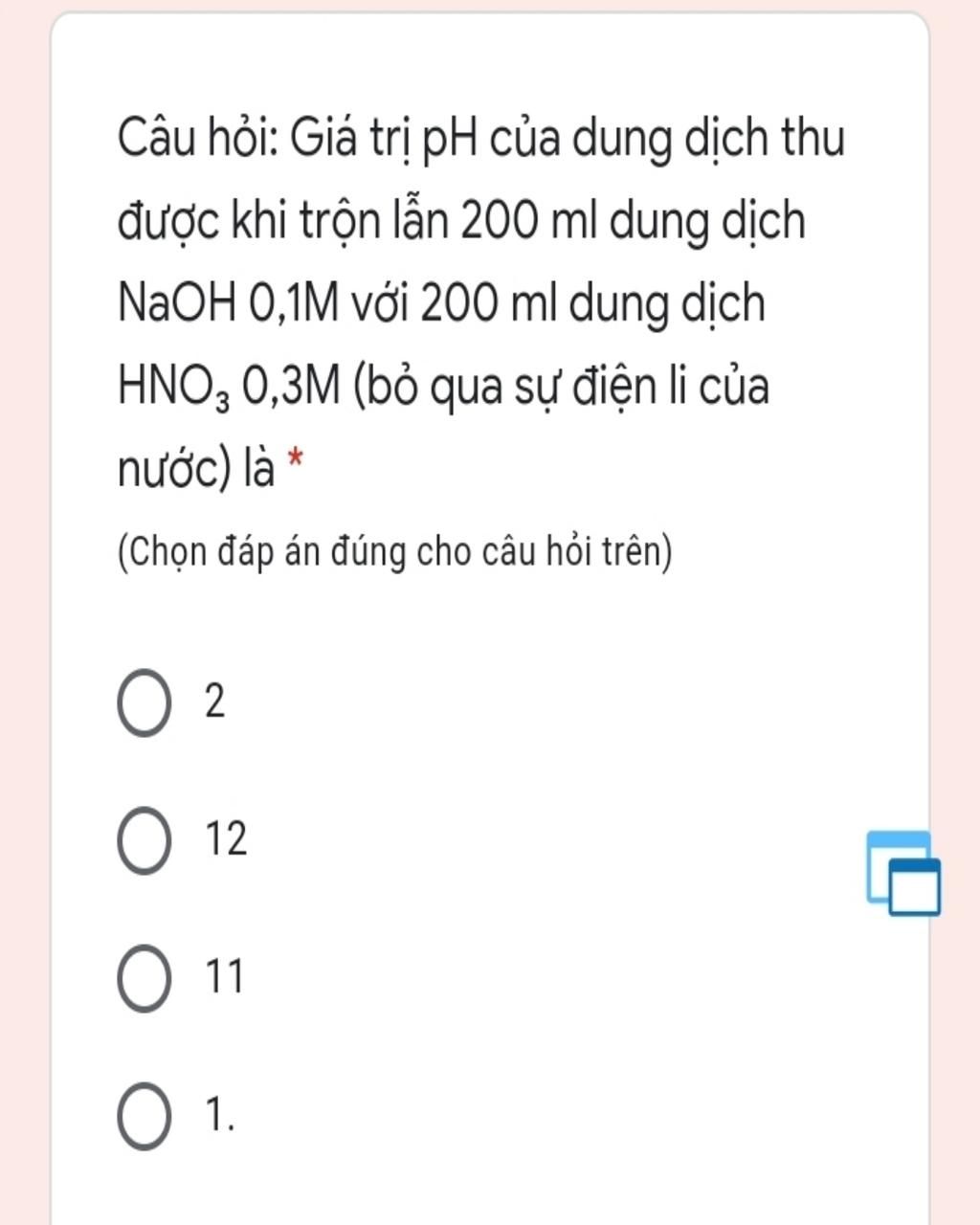This screenshot has width=980, height=1225.
Task: Tap the floating window icon
Action: coord(903,873)
